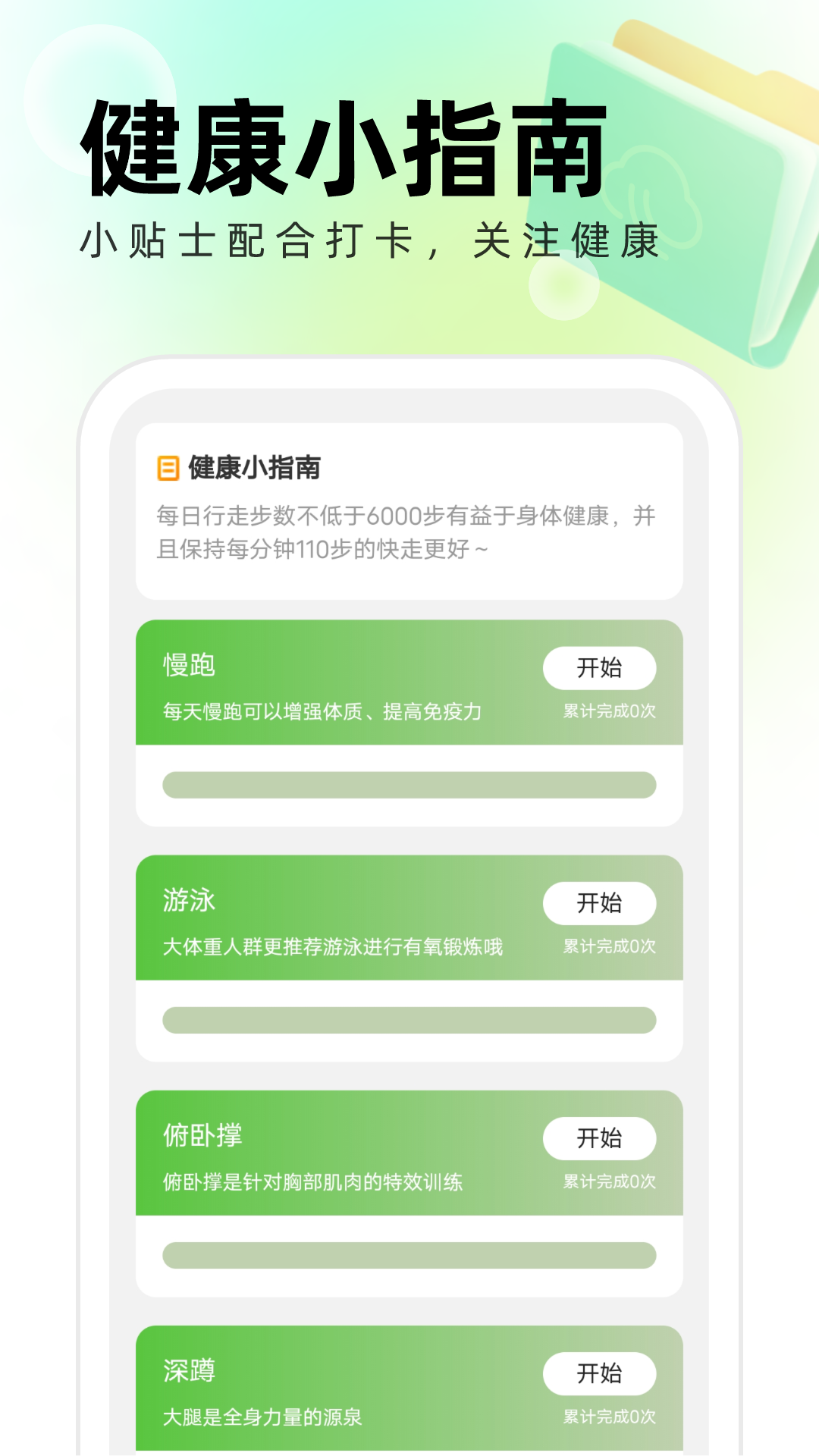Screen dimensions: 819x1456
Task: Click the 慢跑 progress bar
Action: (x=409, y=786)
